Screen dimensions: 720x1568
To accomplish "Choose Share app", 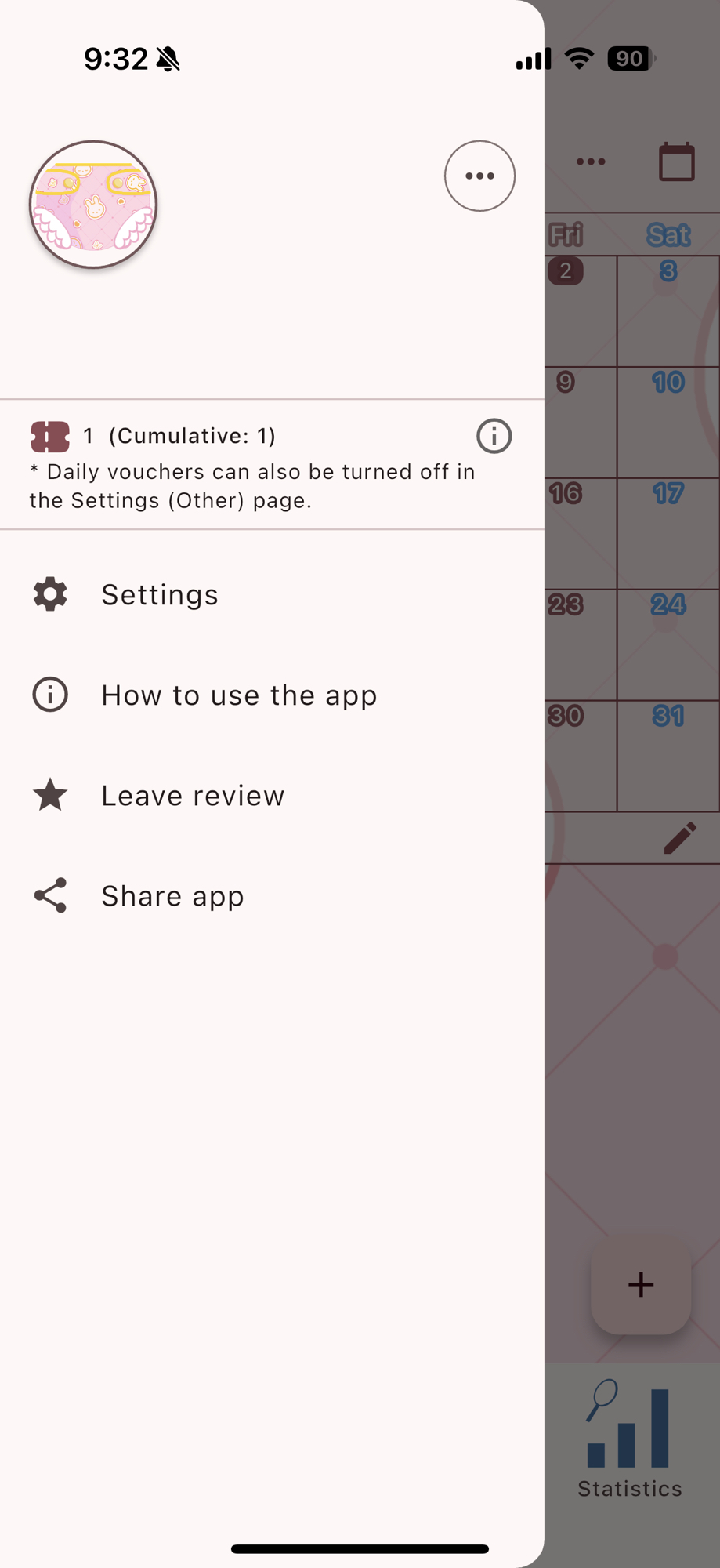I will (172, 896).
